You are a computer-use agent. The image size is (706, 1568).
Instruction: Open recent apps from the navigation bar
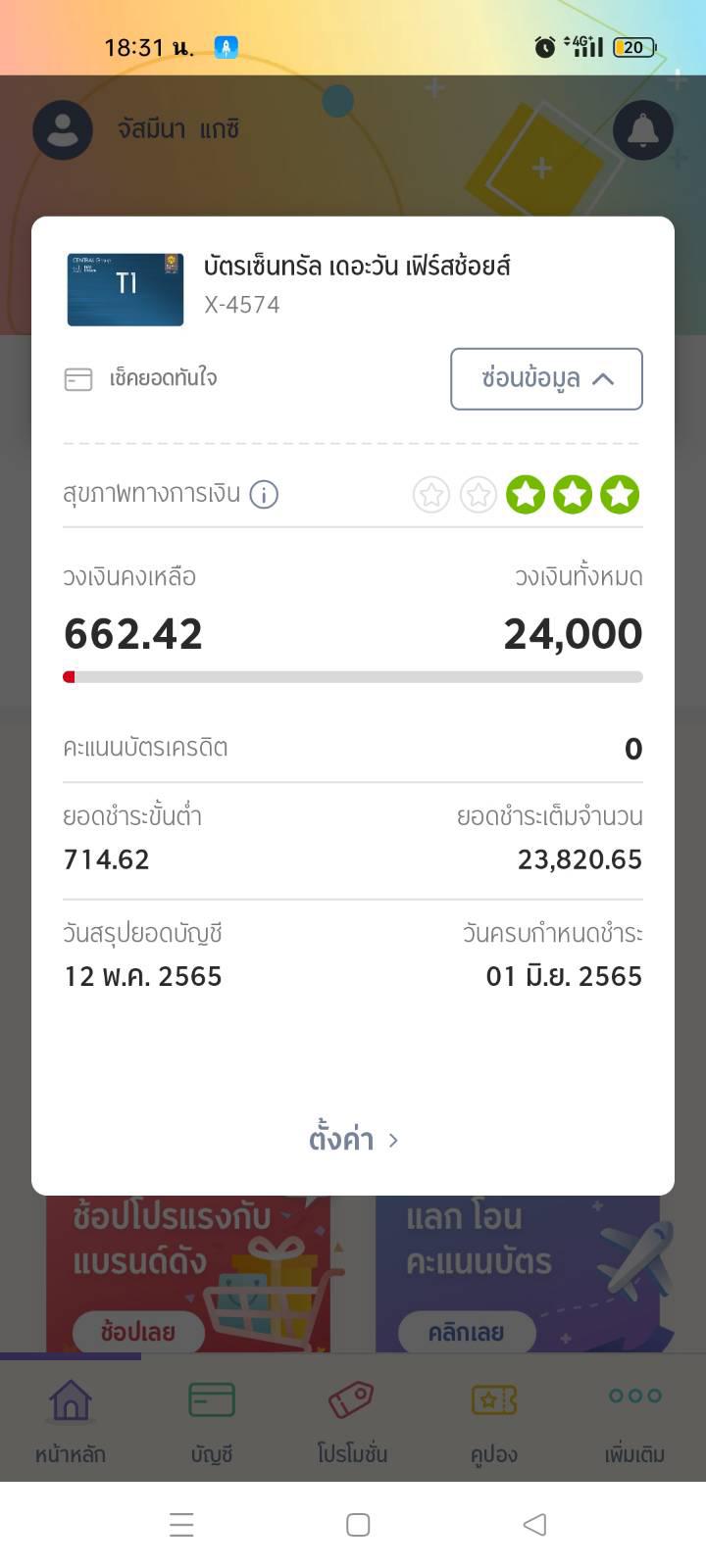(181, 1525)
